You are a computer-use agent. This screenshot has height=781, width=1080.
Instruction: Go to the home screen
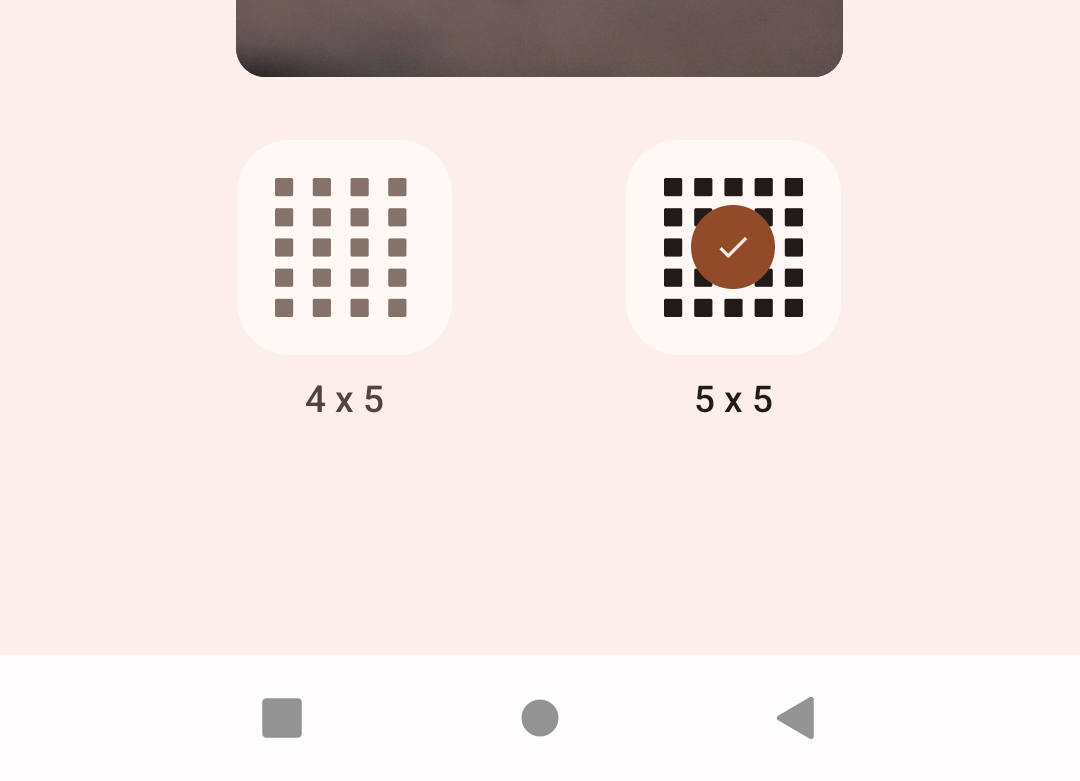[x=540, y=718]
